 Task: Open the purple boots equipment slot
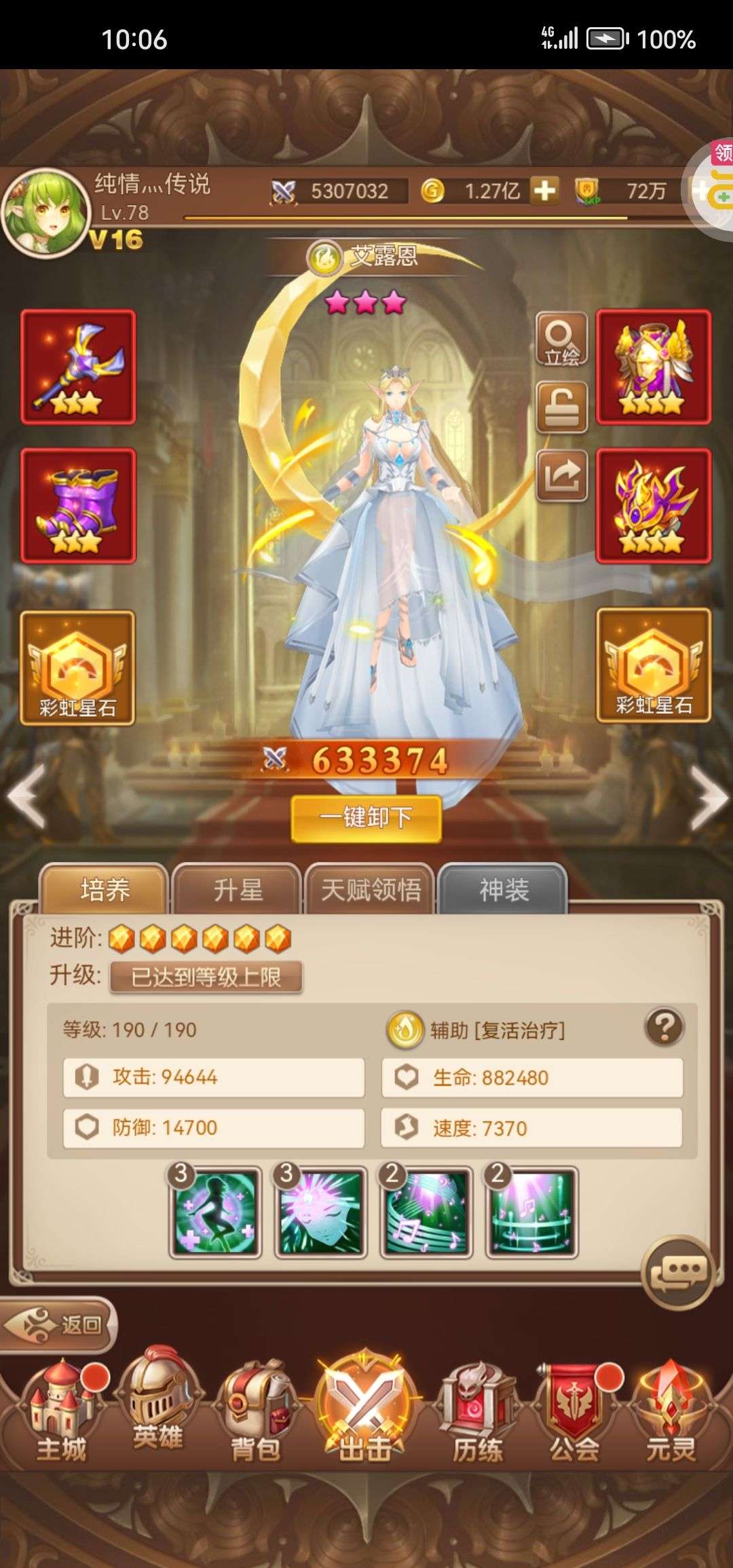pos(78,506)
